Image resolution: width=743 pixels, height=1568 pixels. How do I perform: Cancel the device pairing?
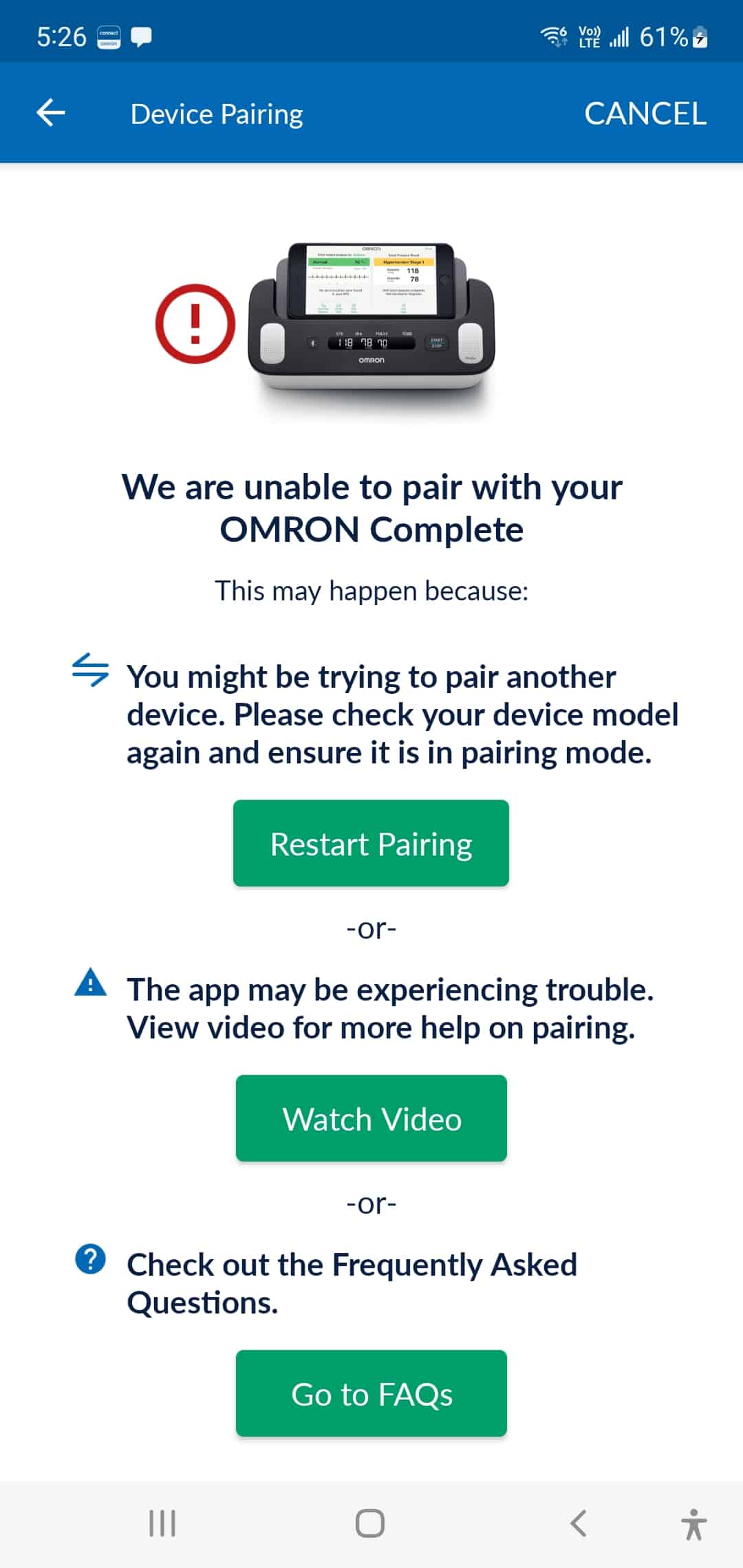[x=645, y=113]
